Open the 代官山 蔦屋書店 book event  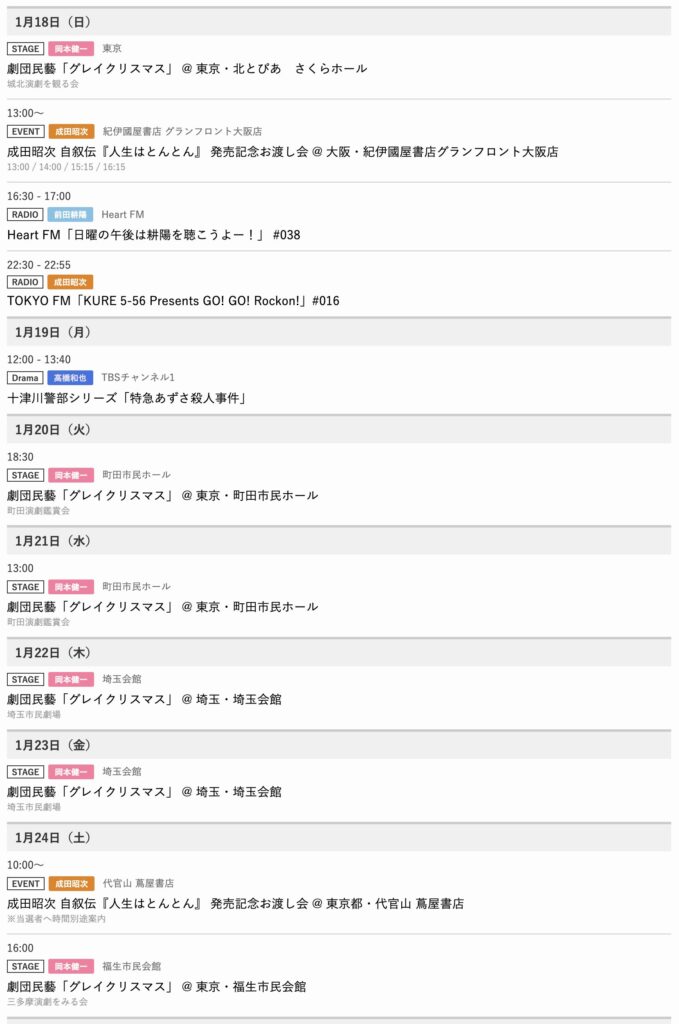tap(235, 903)
